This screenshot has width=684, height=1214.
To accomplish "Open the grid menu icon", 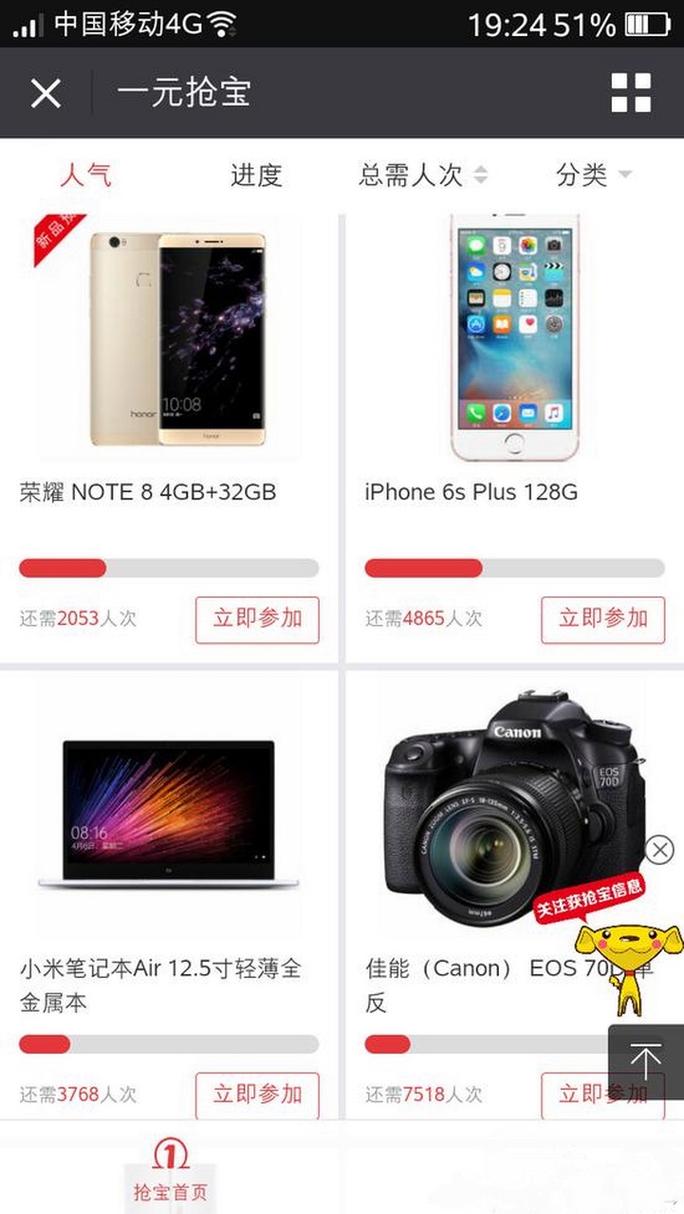I will click(x=631, y=93).
